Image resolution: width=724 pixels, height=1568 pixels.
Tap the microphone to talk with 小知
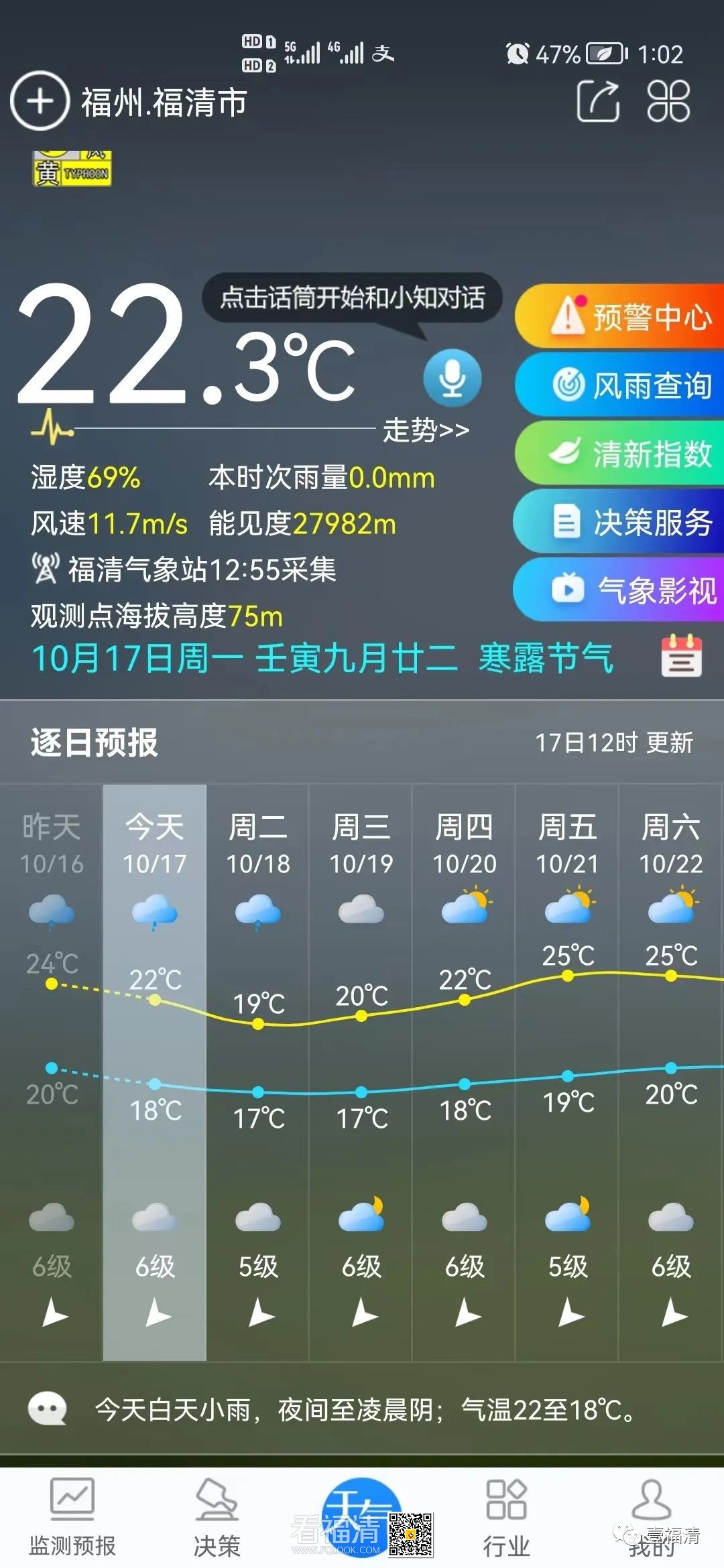(452, 378)
